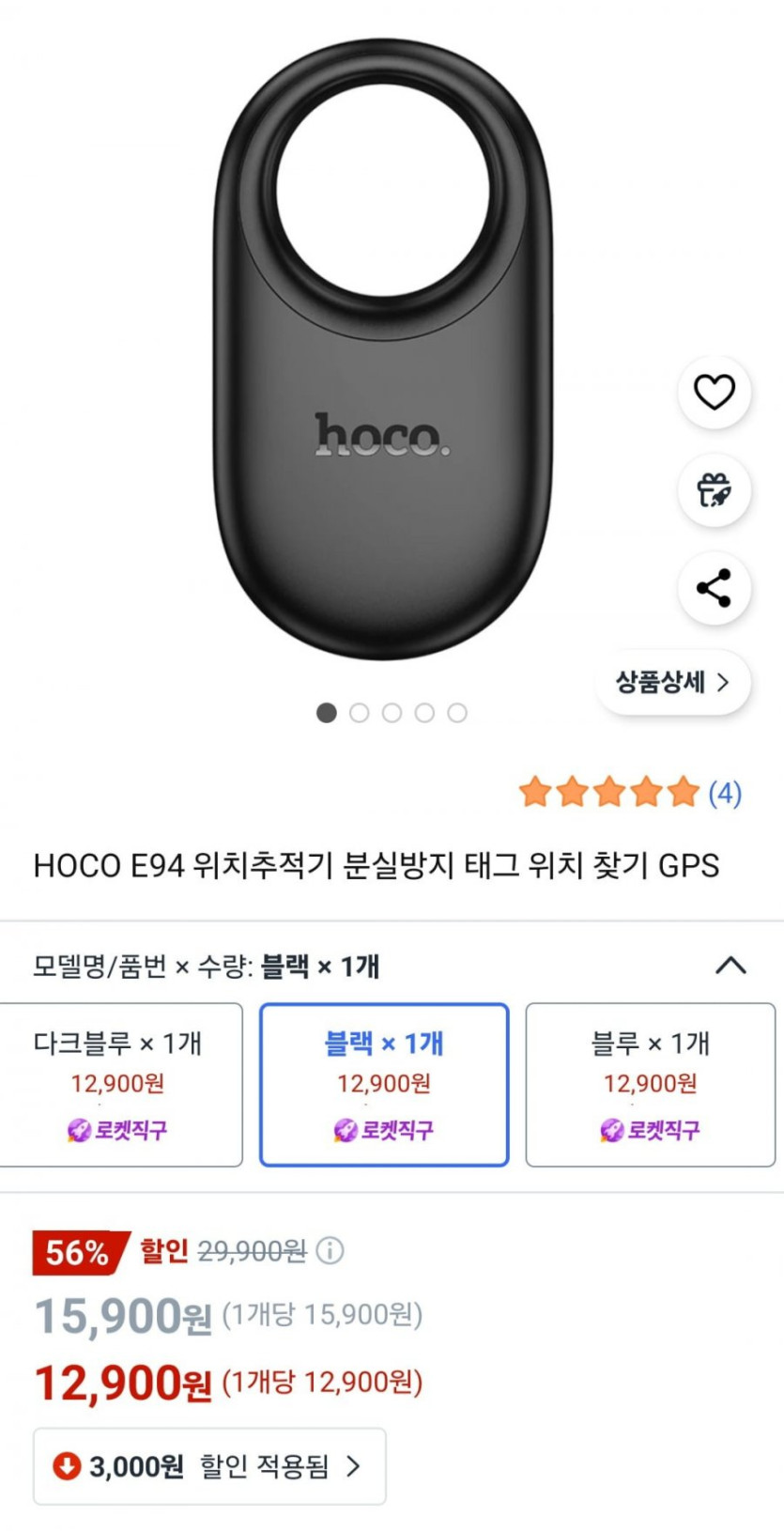Collapse the 모델명/품번 option section

coord(730,966)
